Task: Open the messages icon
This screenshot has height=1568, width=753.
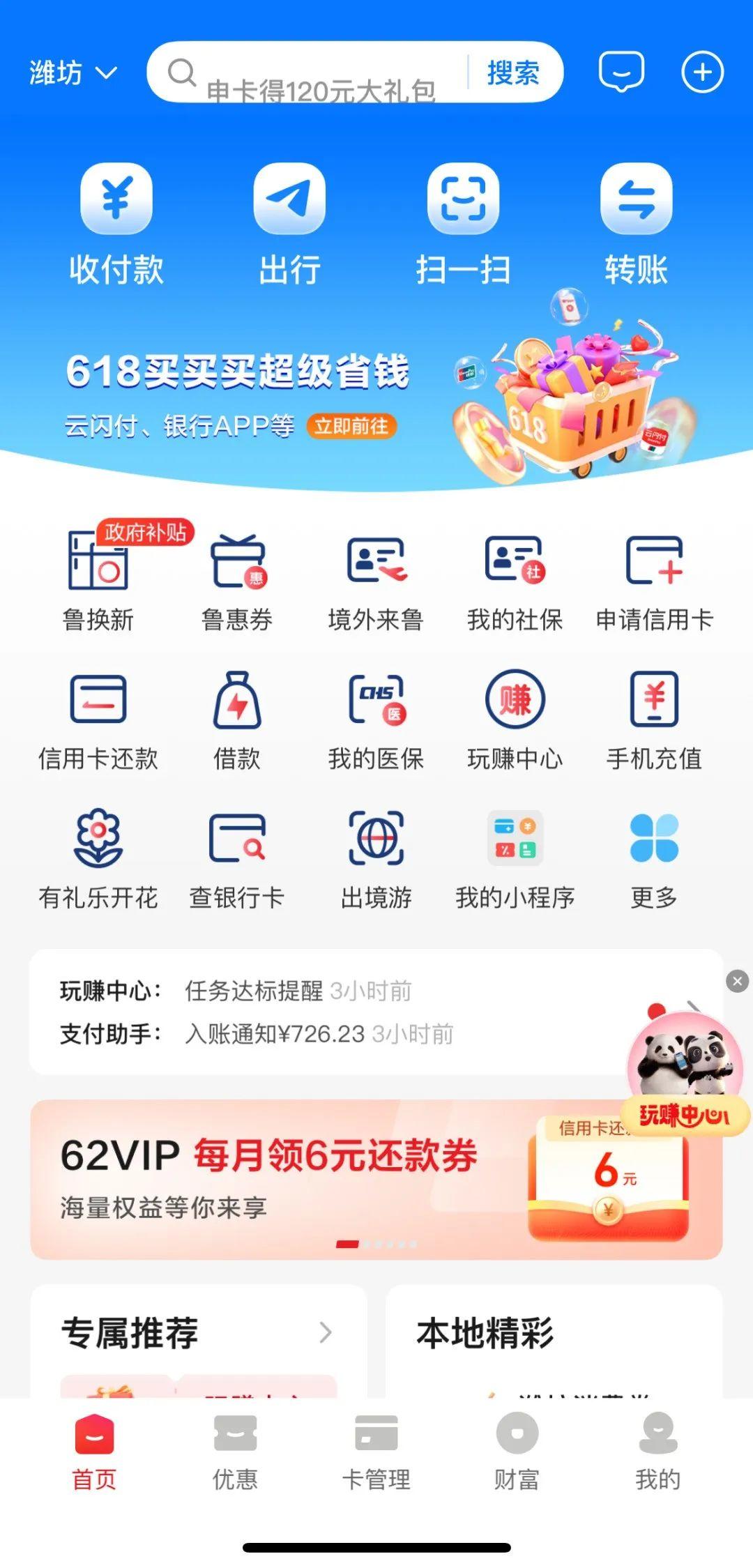Action: pos(621,72)
